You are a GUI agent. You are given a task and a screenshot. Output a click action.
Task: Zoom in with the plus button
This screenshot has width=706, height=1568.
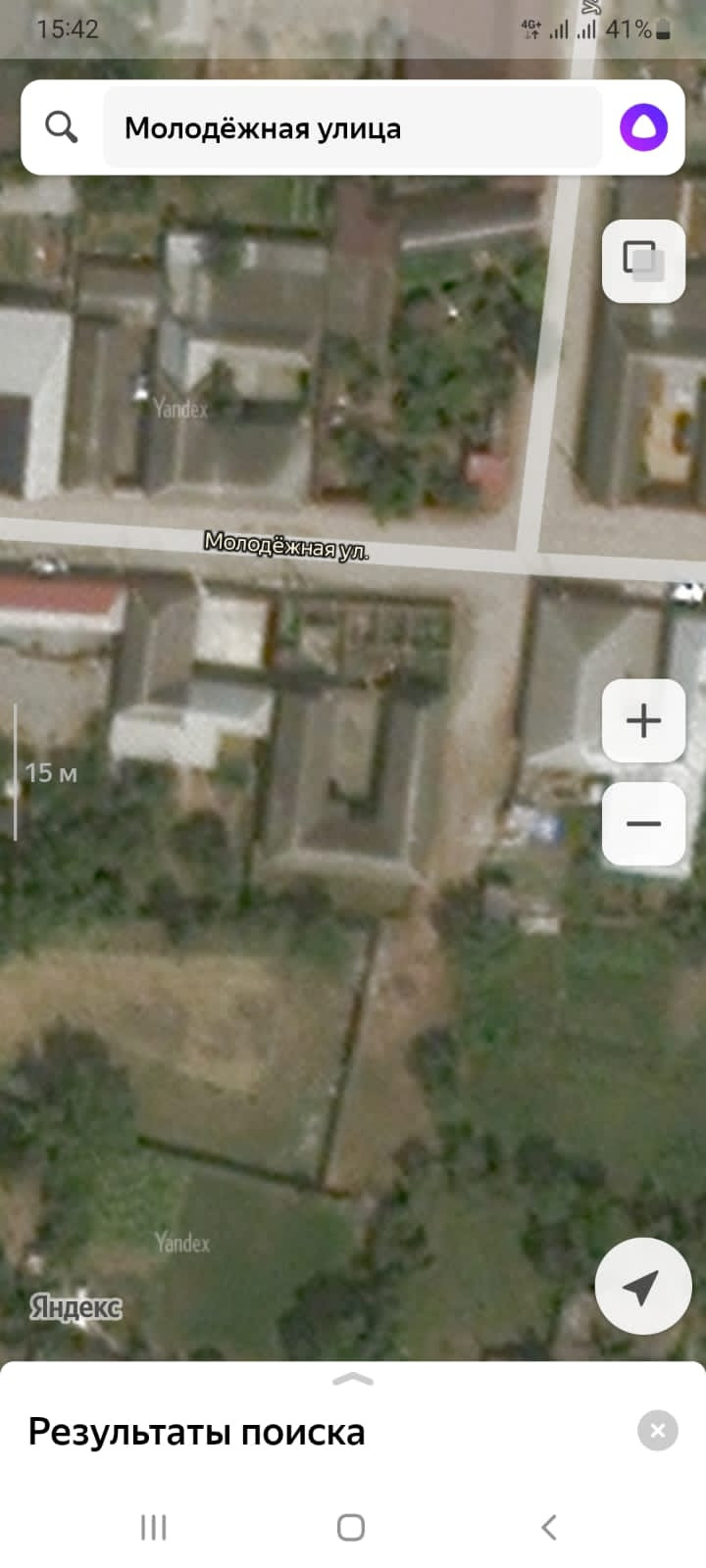coord(643,721)
